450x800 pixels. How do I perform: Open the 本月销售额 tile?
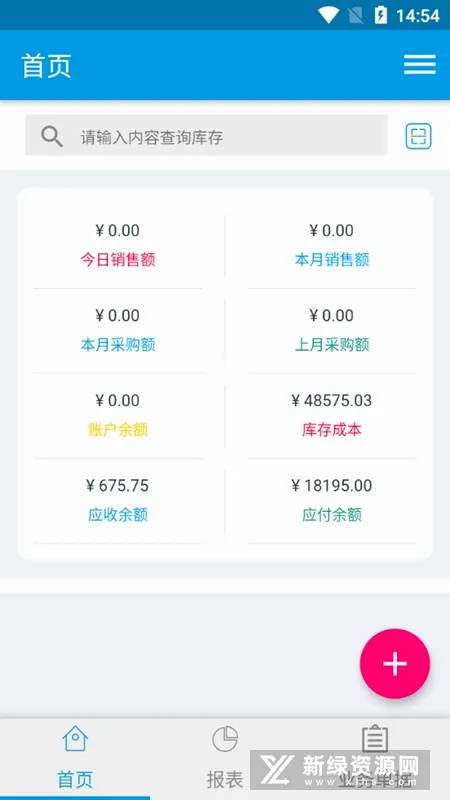pos(332,246)
